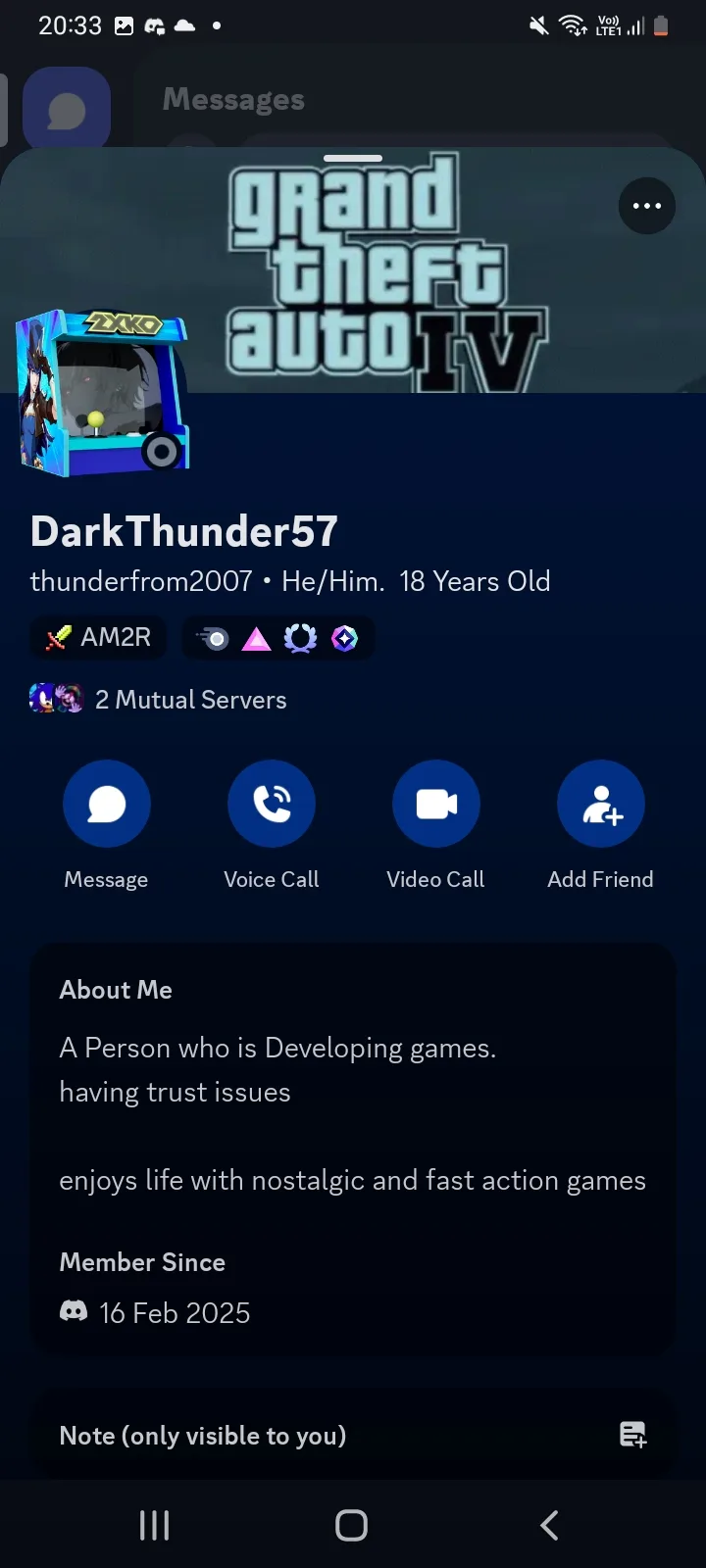The image size is (706, 1568).
Task: Send a friend request with Add Friend
Action: click(601, 804)
